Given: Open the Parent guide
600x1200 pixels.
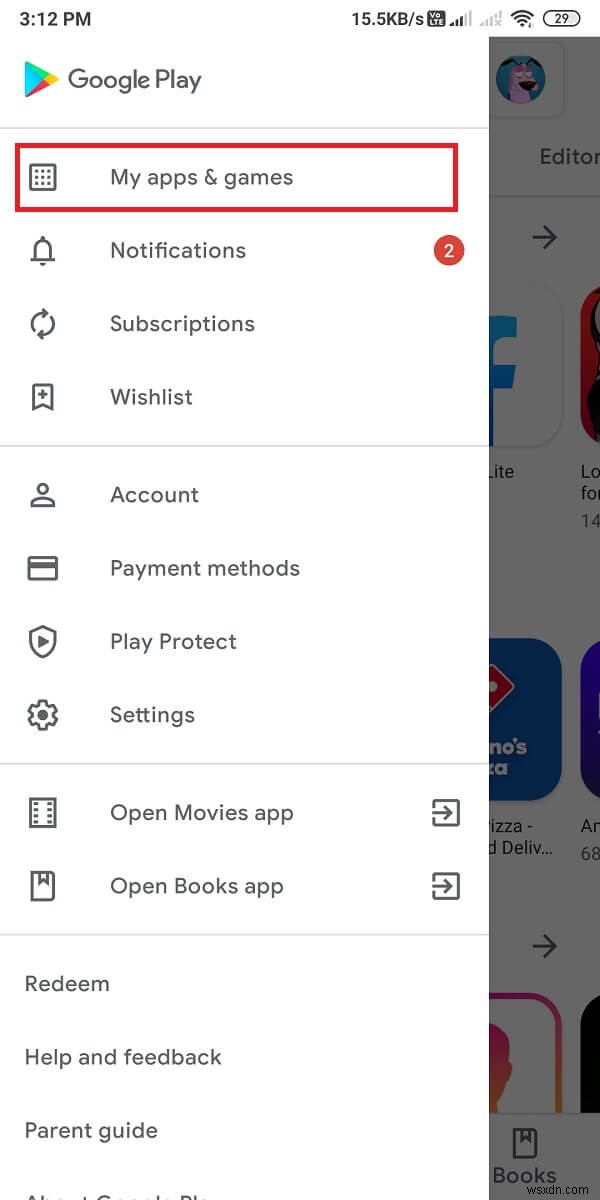Looking at the screenshot, I should (x=91, y=1131).
